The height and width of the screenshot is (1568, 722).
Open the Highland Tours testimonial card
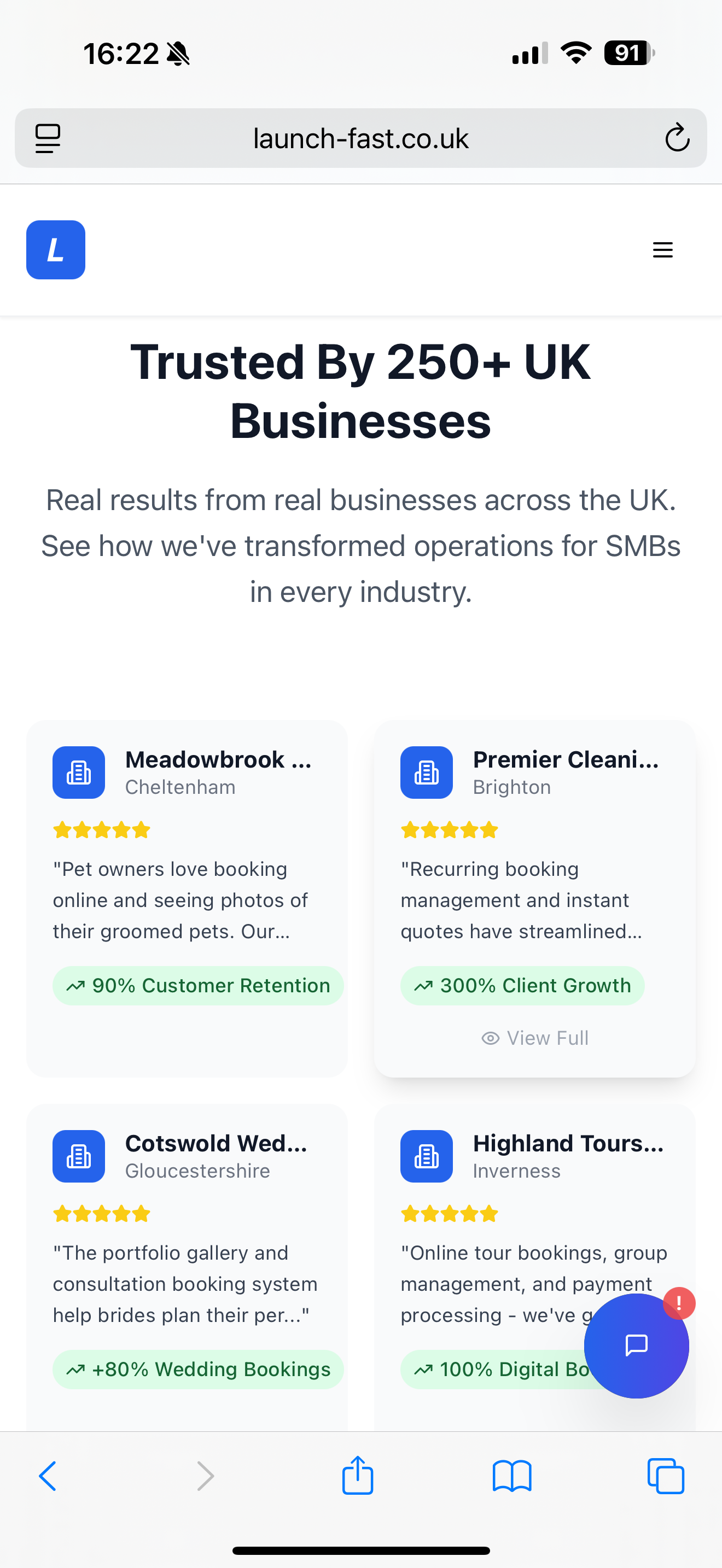tap(534, 1267)
